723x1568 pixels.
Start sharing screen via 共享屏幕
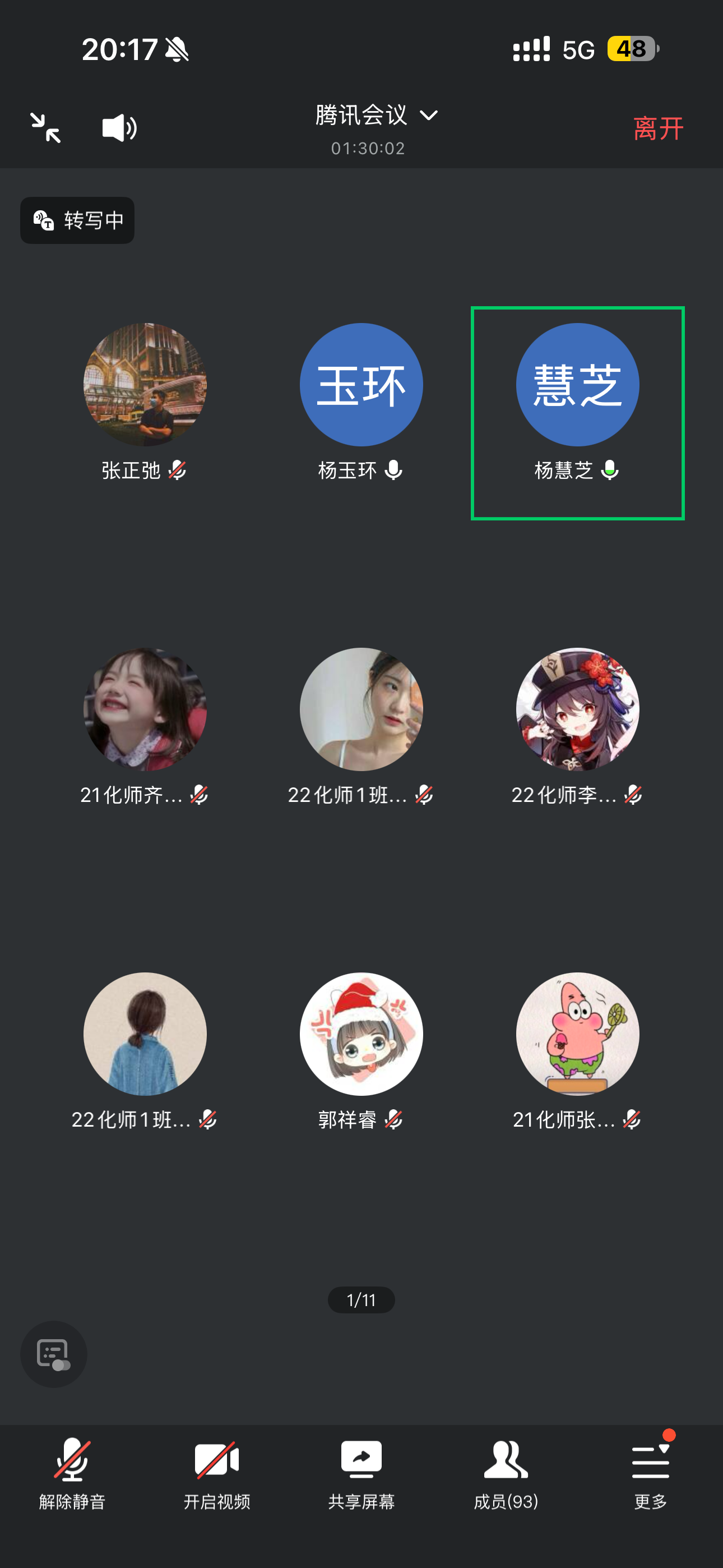[361, 1474]
